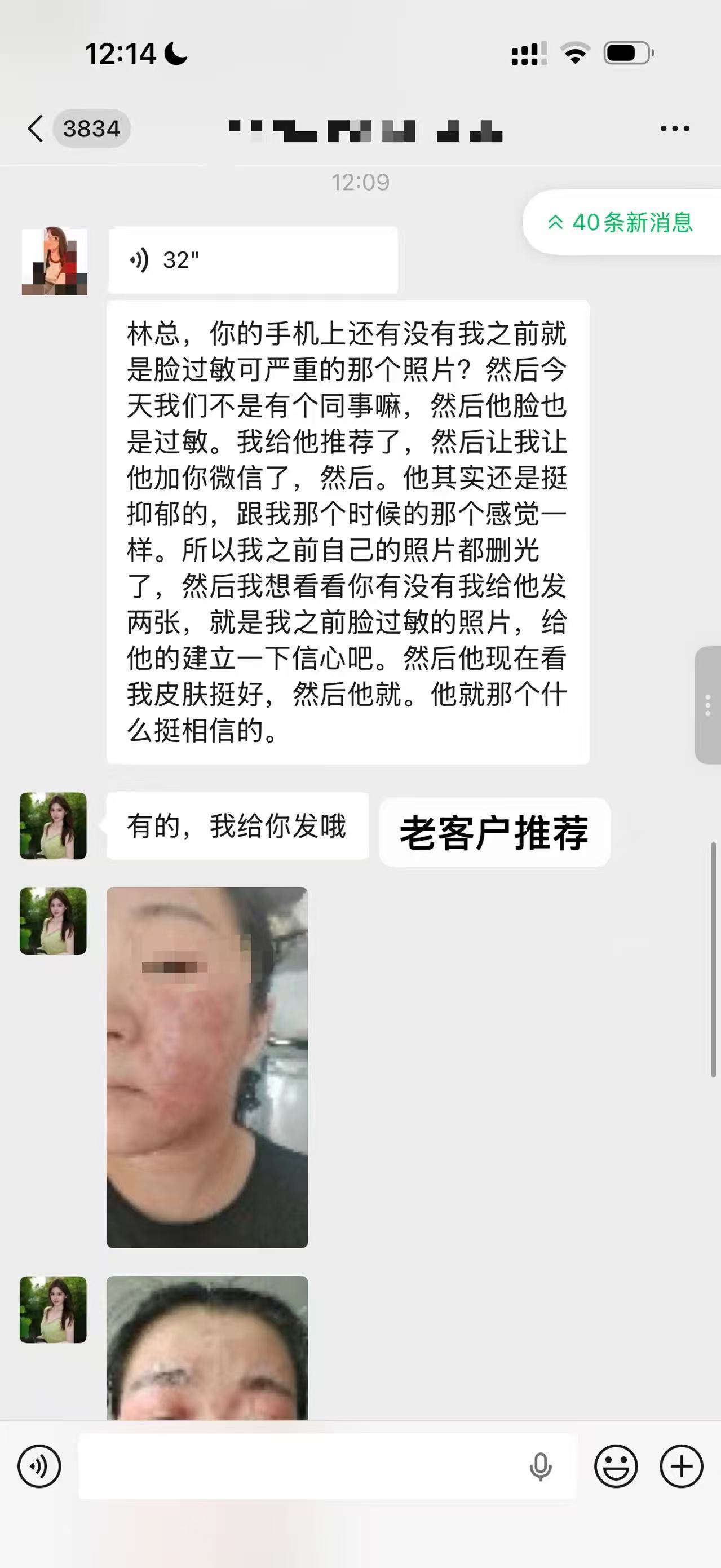Jump to the 40条新消息 unread messages
The width and height of the screenshot is (721, 1568).
(621, 222)
